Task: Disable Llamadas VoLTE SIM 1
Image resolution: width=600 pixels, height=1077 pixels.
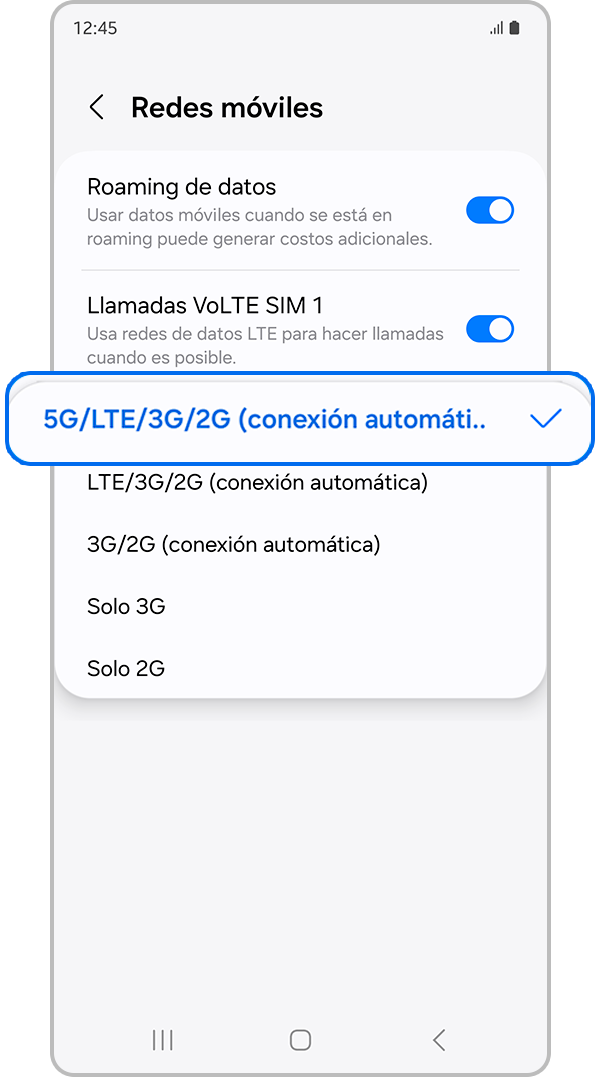Action: click(489, 329)
